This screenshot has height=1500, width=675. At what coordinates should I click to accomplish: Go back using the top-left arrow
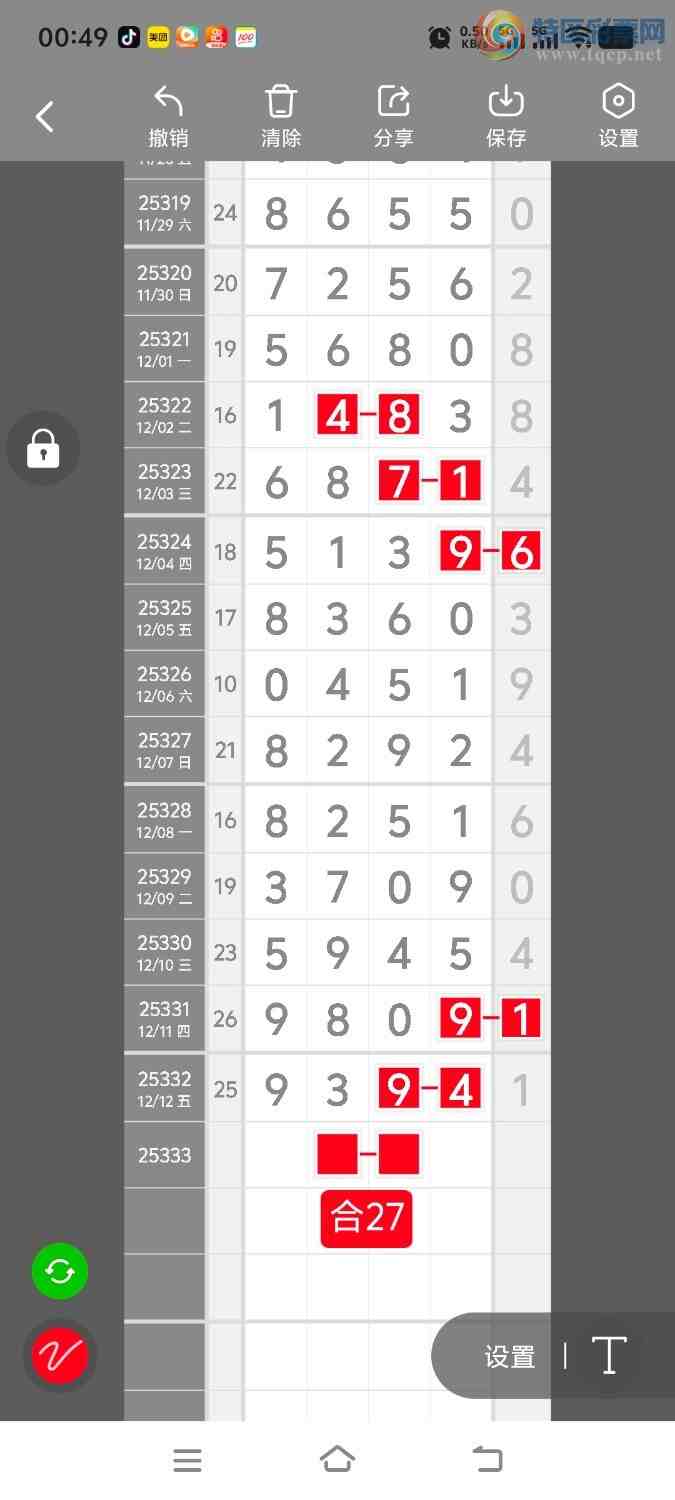coord(45,117)
